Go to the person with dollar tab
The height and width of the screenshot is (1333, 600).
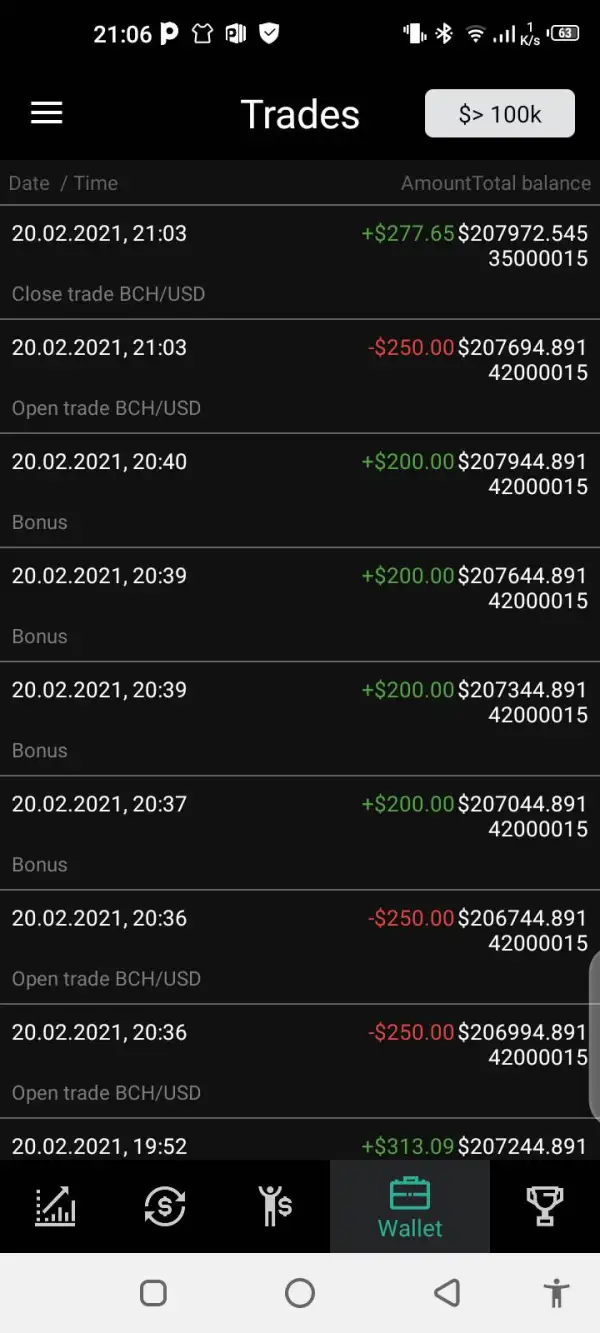pos(273,1206)
